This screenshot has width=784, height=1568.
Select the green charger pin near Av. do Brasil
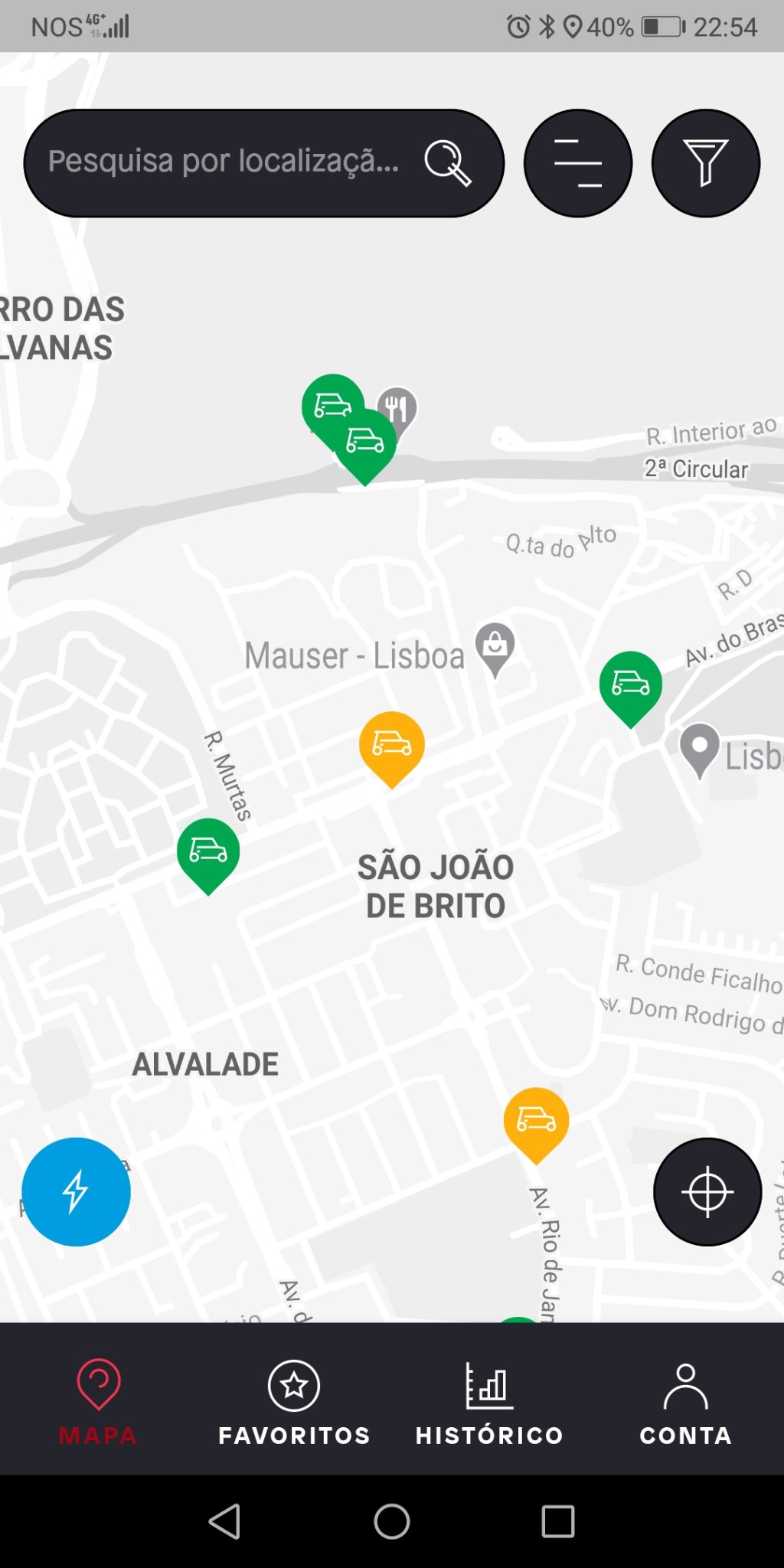630,684
